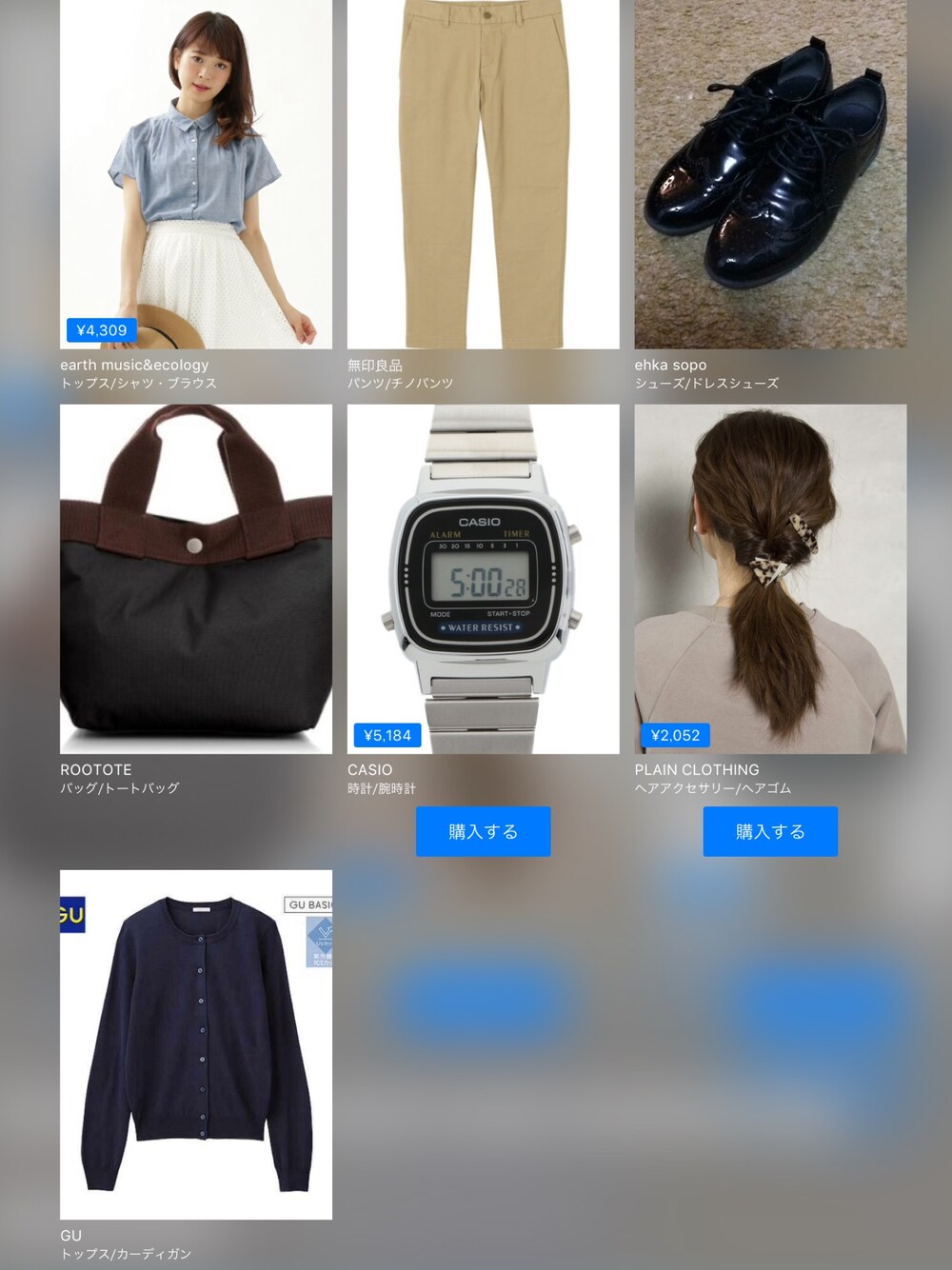
Task: Open the ehka sopo dress shoes item
Action: tap(770, 174)
